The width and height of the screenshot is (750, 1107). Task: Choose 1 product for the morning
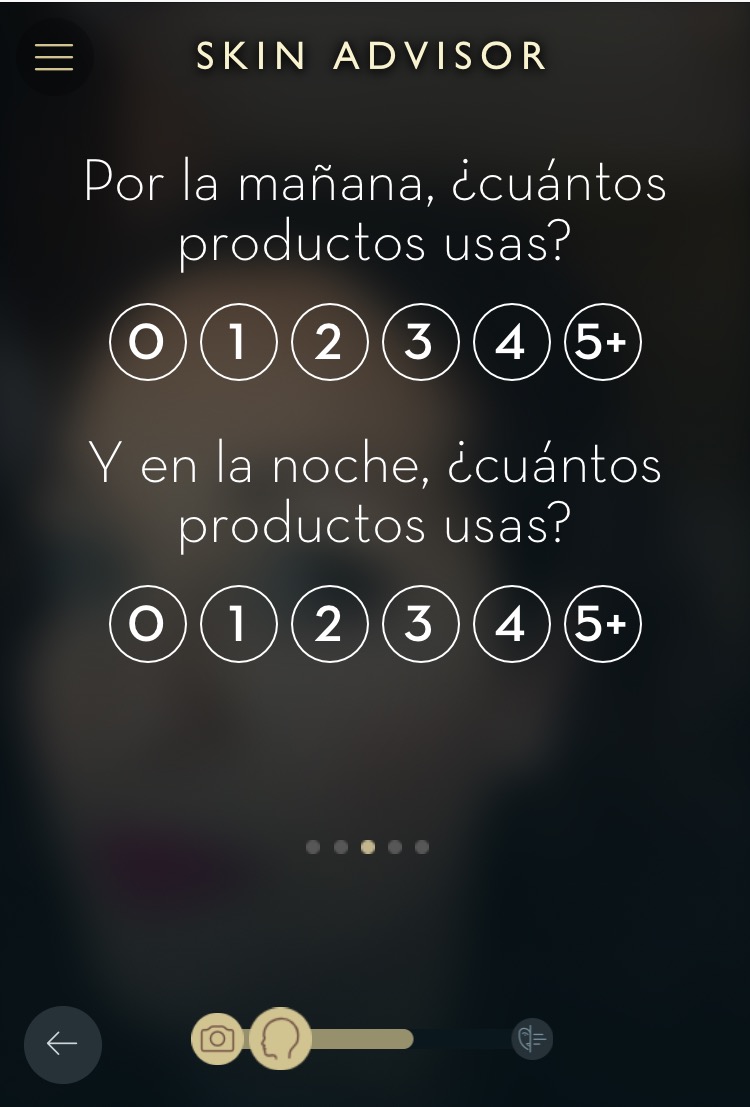click(x=238, y=343)
